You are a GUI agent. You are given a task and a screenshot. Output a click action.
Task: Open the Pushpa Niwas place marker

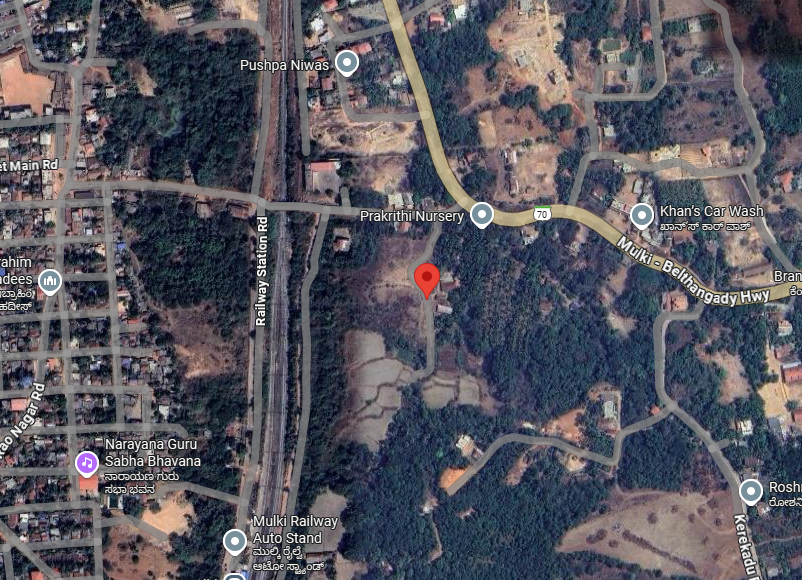click(x=347, y=64)
